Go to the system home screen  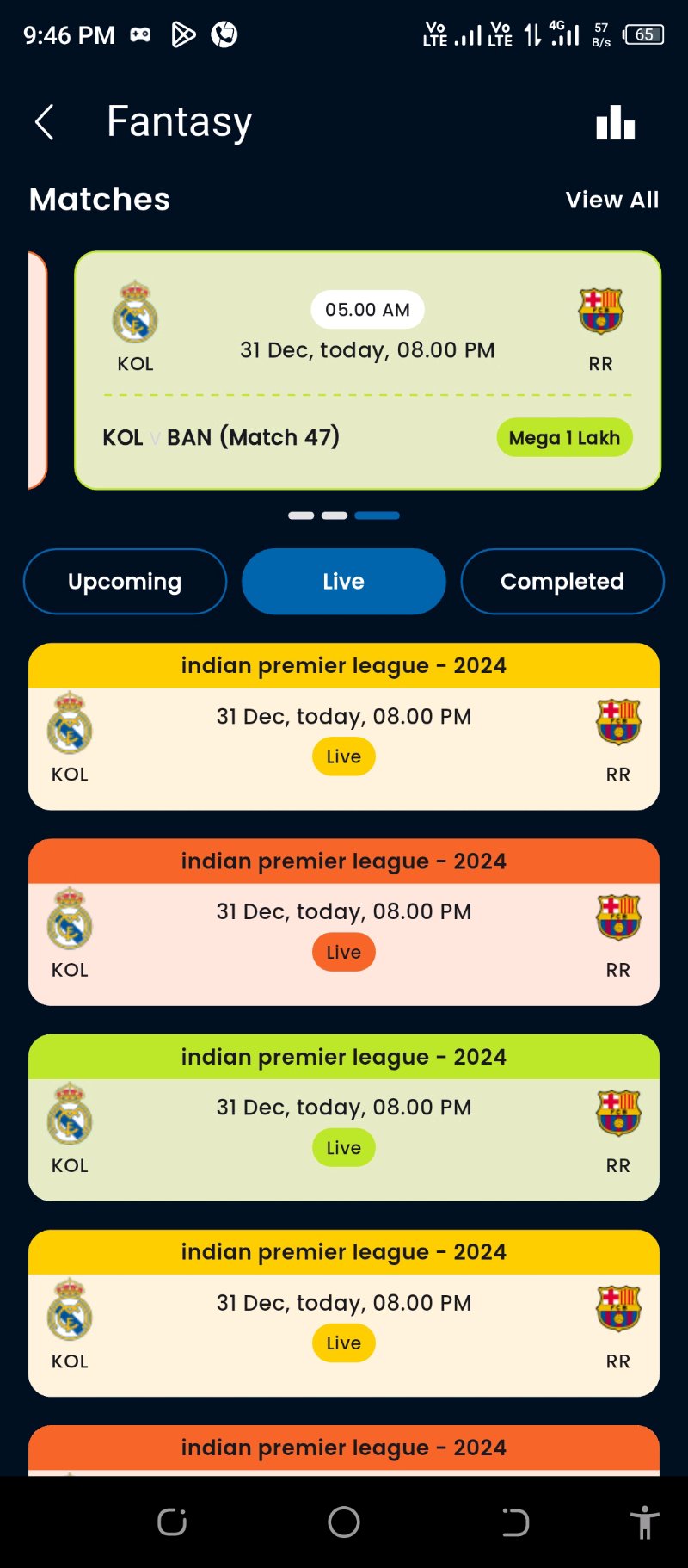[344, 1522]
